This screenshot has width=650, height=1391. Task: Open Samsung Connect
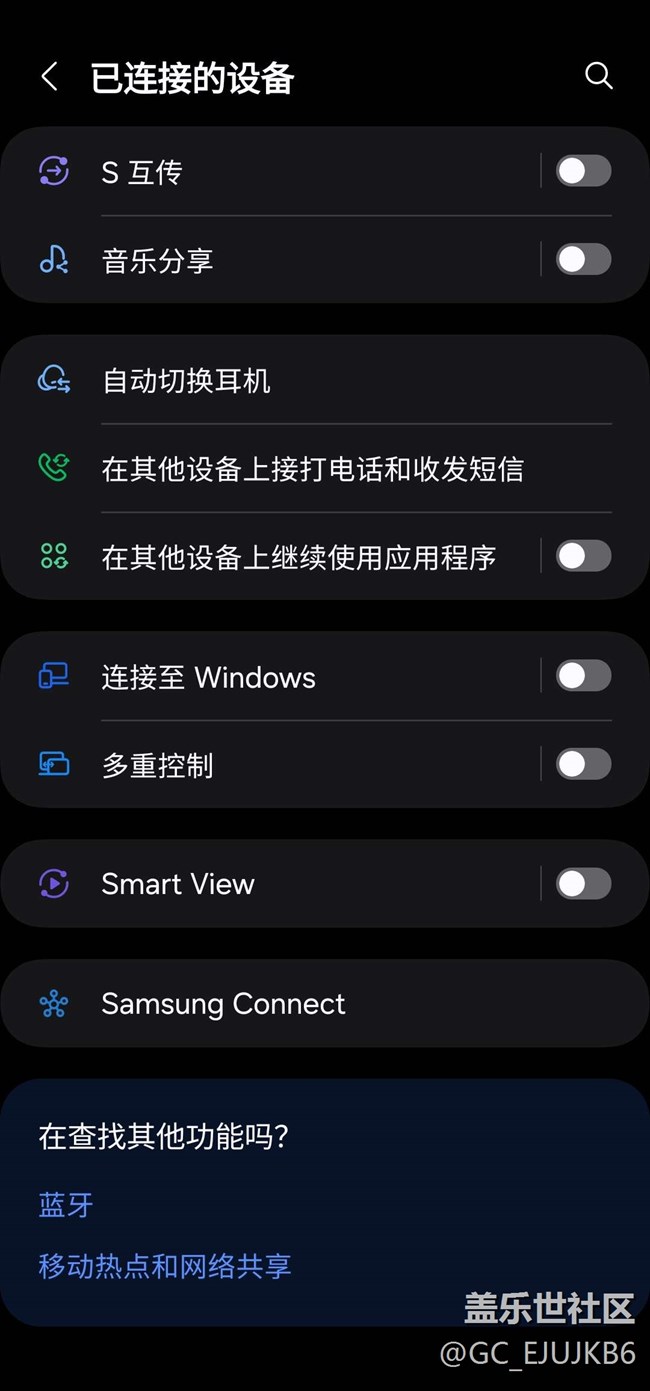coord(223,1004)
